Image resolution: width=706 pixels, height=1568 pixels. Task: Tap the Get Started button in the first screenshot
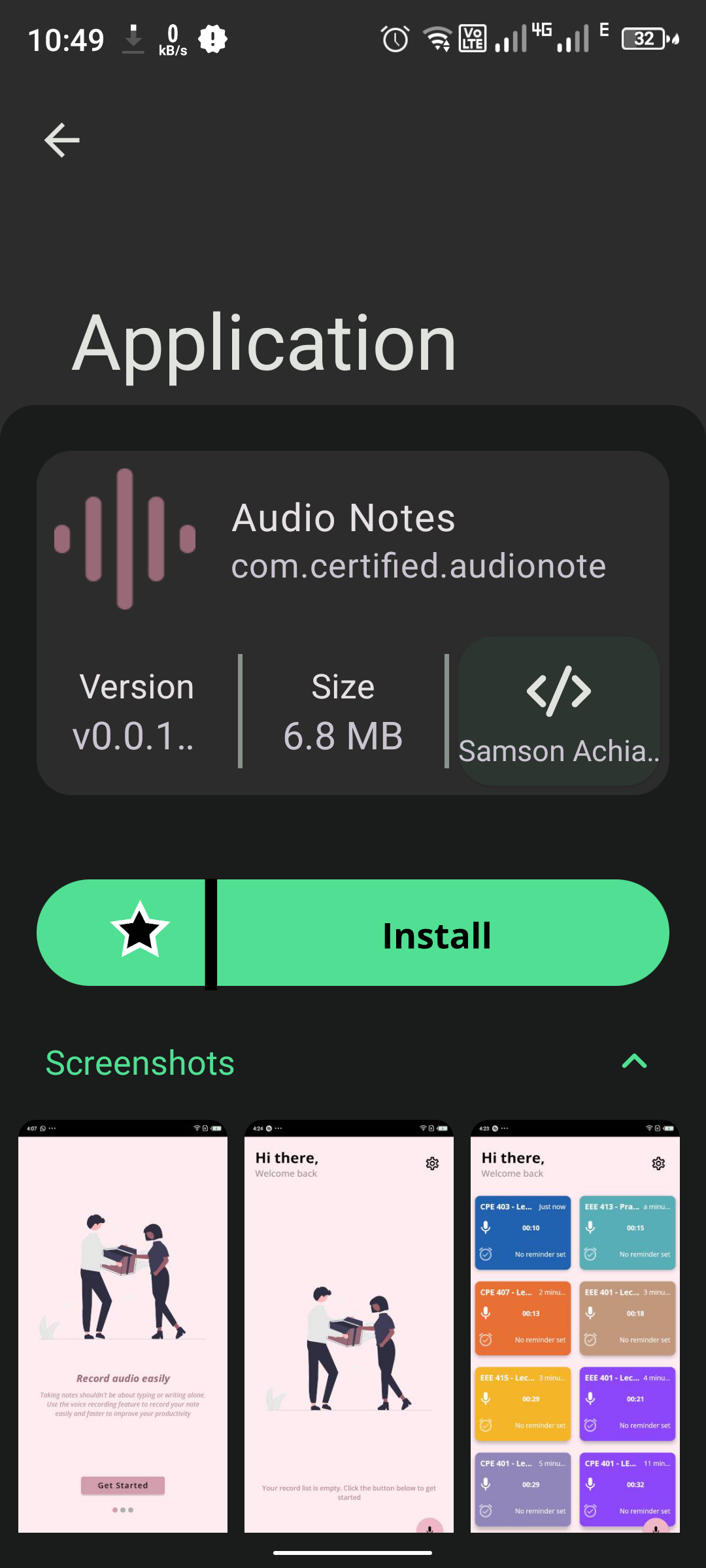pyautogui.click(x=123, y=1486)
